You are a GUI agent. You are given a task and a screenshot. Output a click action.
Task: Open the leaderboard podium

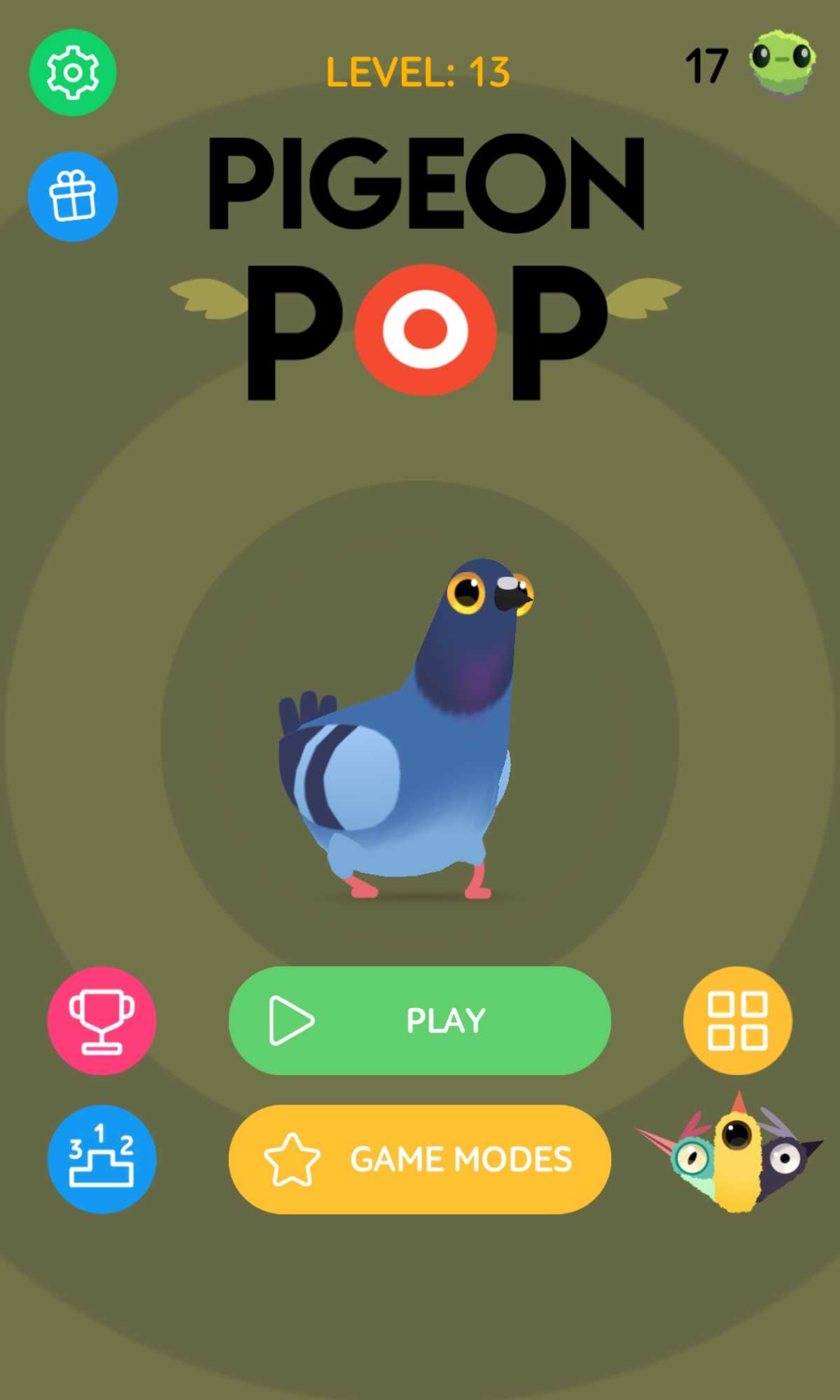101,1159
